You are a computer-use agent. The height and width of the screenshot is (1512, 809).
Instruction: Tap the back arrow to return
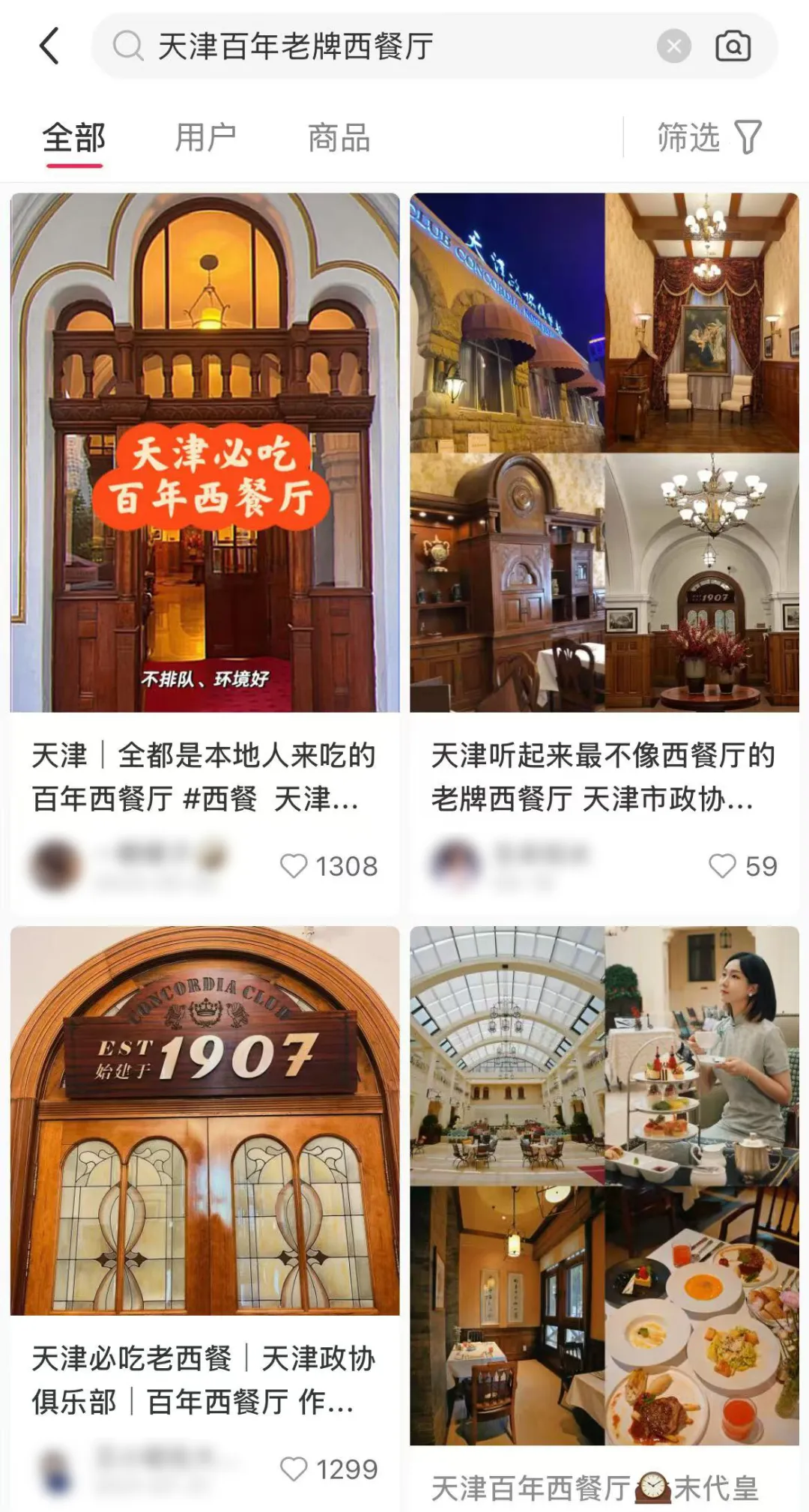49,46
